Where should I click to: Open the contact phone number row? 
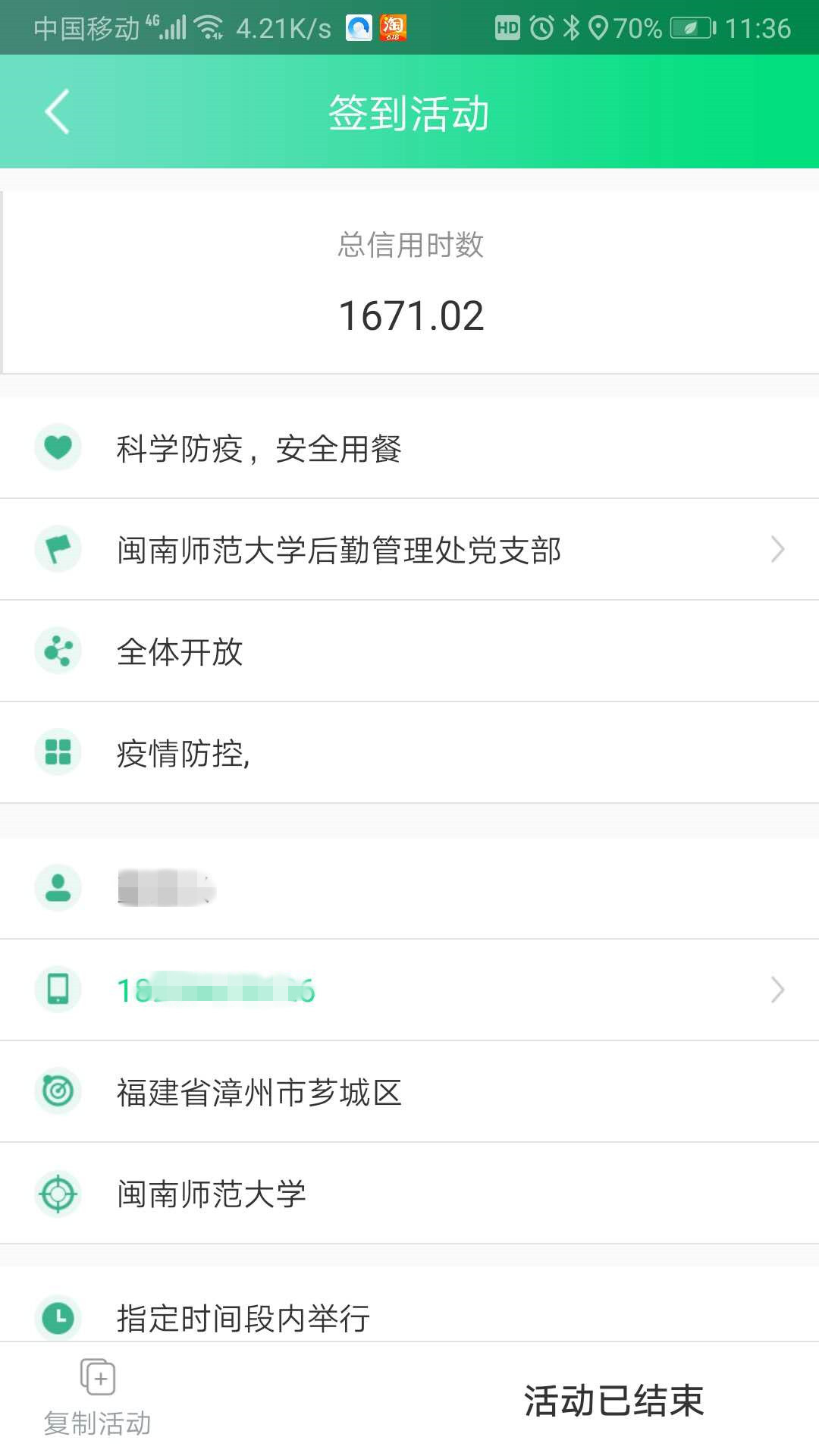tap(409, 990)
